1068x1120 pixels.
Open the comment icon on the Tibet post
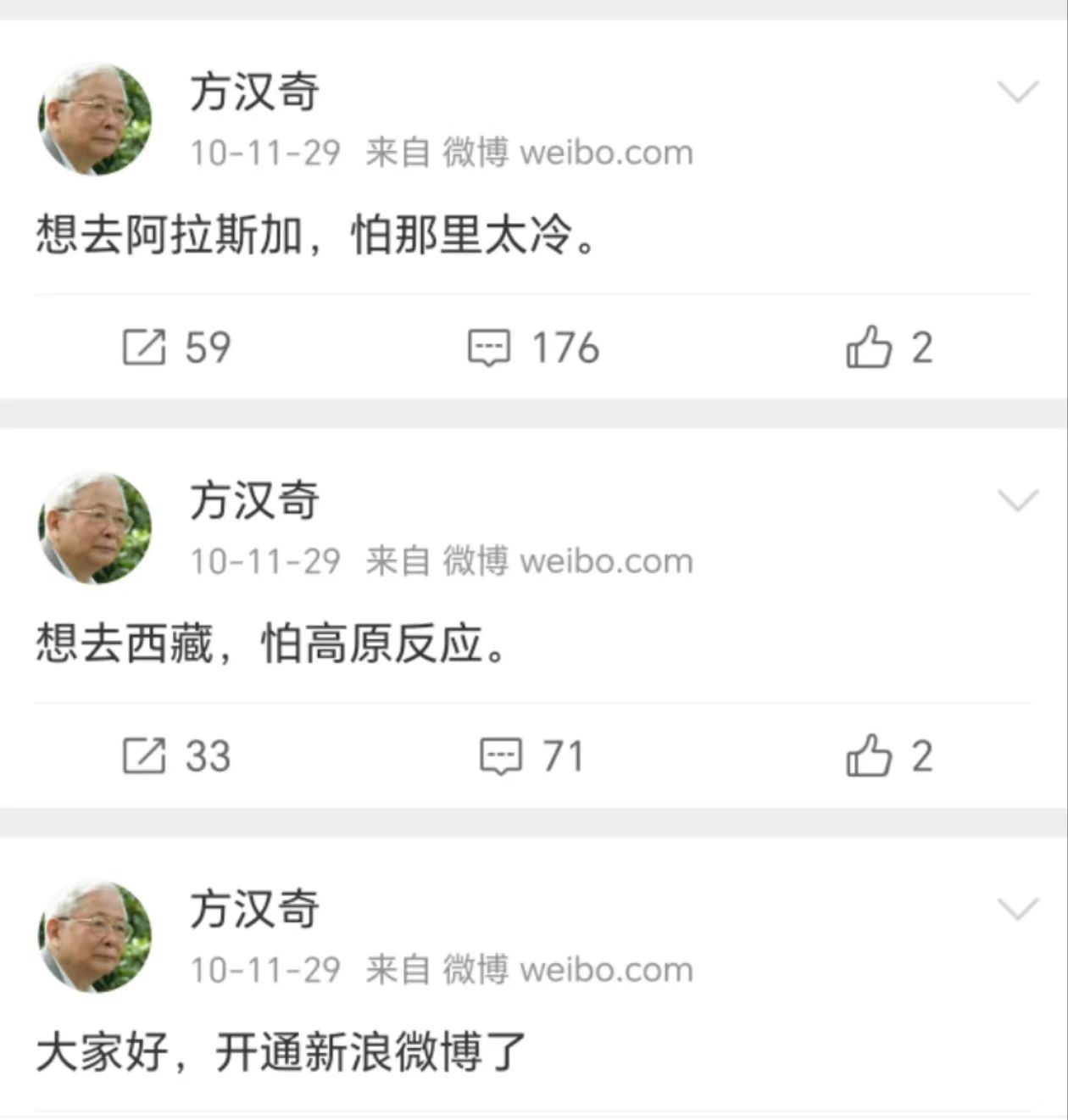click(500, 754)
